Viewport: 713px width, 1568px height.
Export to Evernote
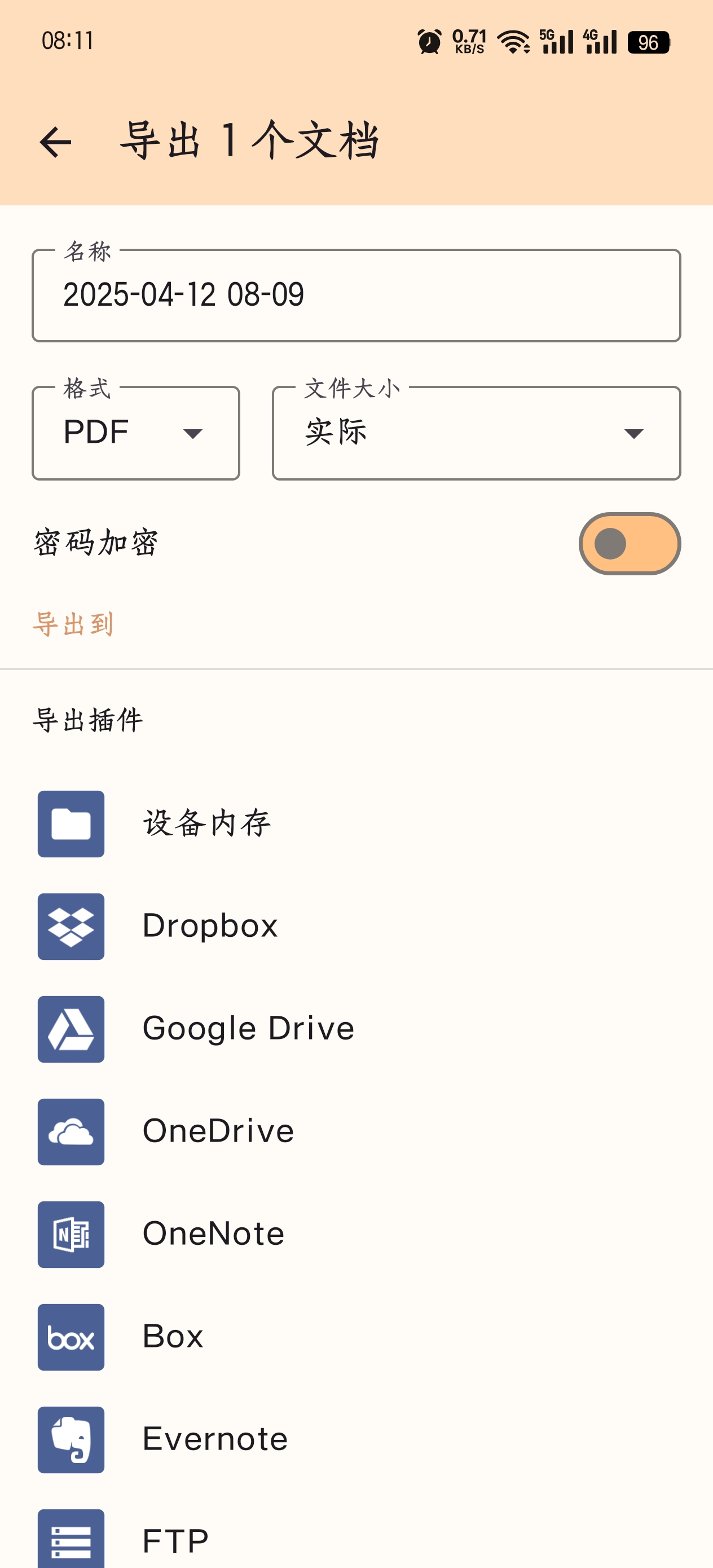click(356, 1440)
